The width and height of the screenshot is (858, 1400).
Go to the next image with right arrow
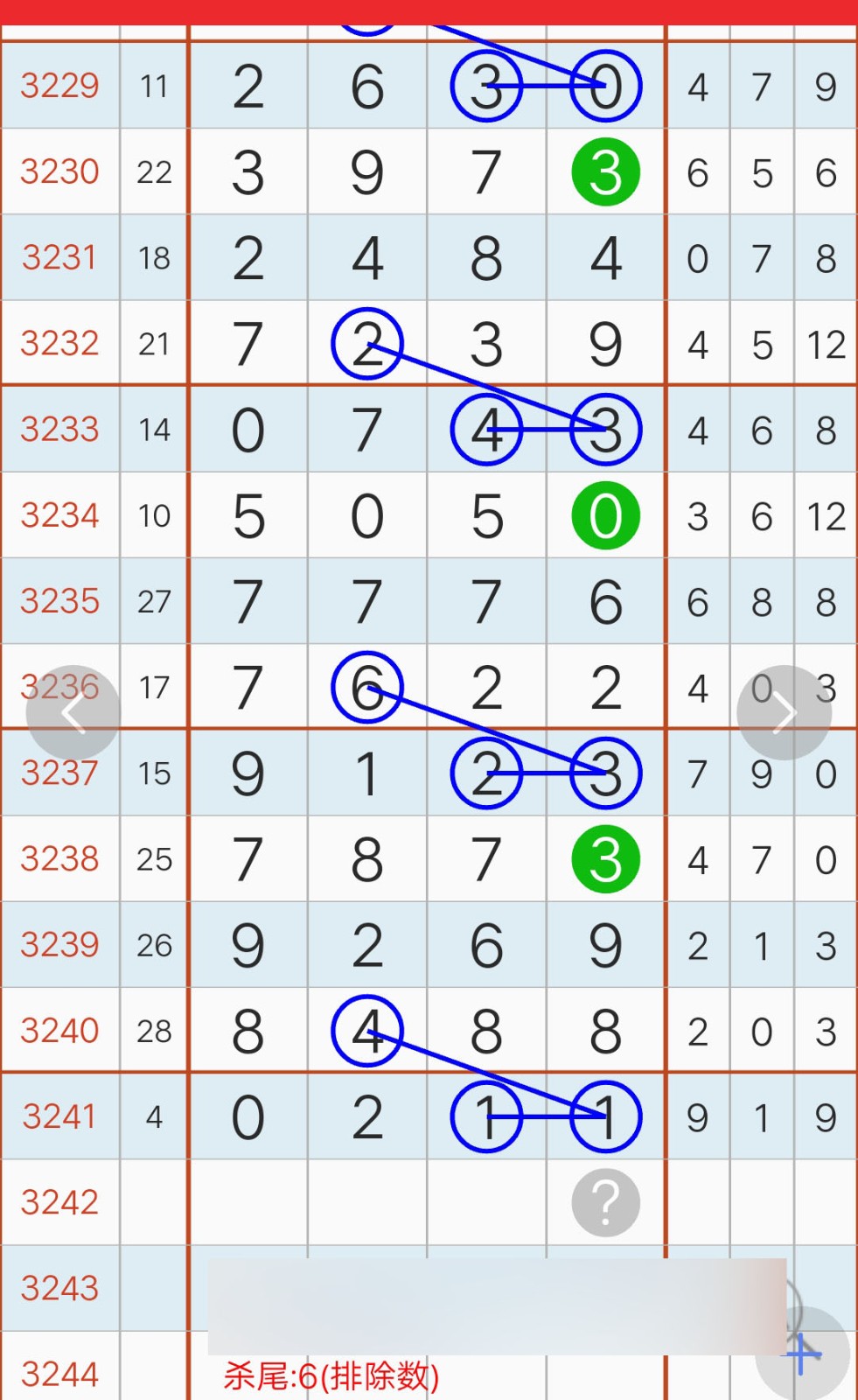pos(784,713)
